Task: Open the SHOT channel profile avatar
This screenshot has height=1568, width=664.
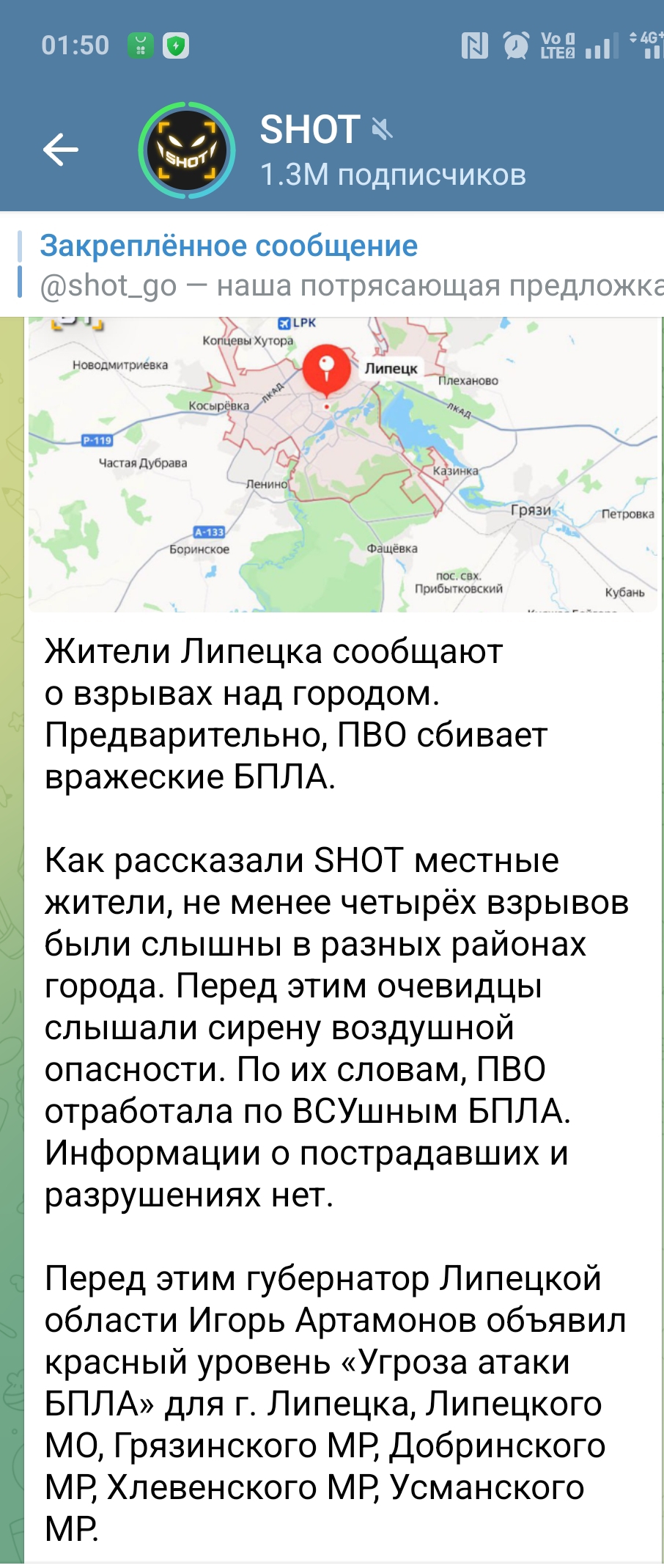Action: click(x=187, y=150)
